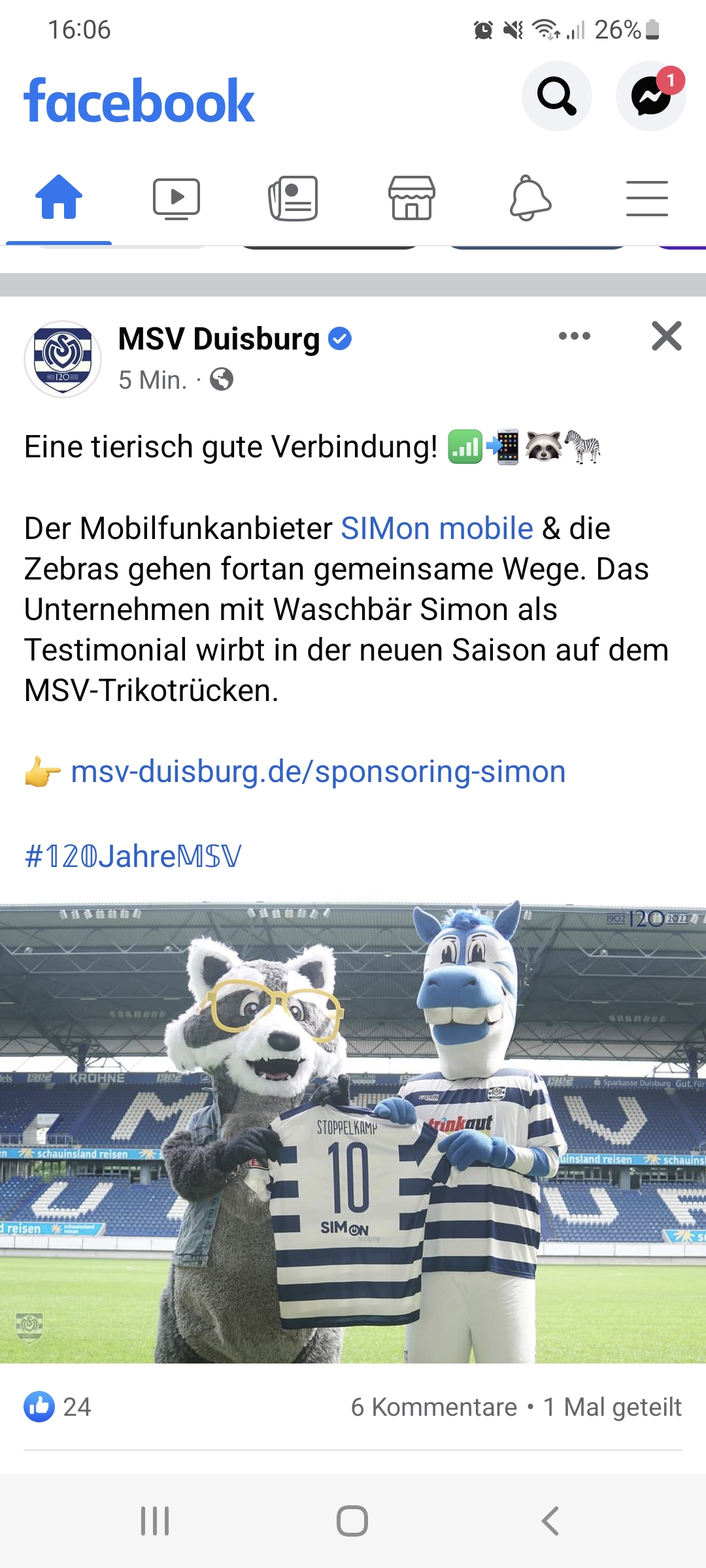Viewport: 706px width, 1568px height.
Task: Open the MSV Duisburg page name
Action: click(x=219, y=338)
